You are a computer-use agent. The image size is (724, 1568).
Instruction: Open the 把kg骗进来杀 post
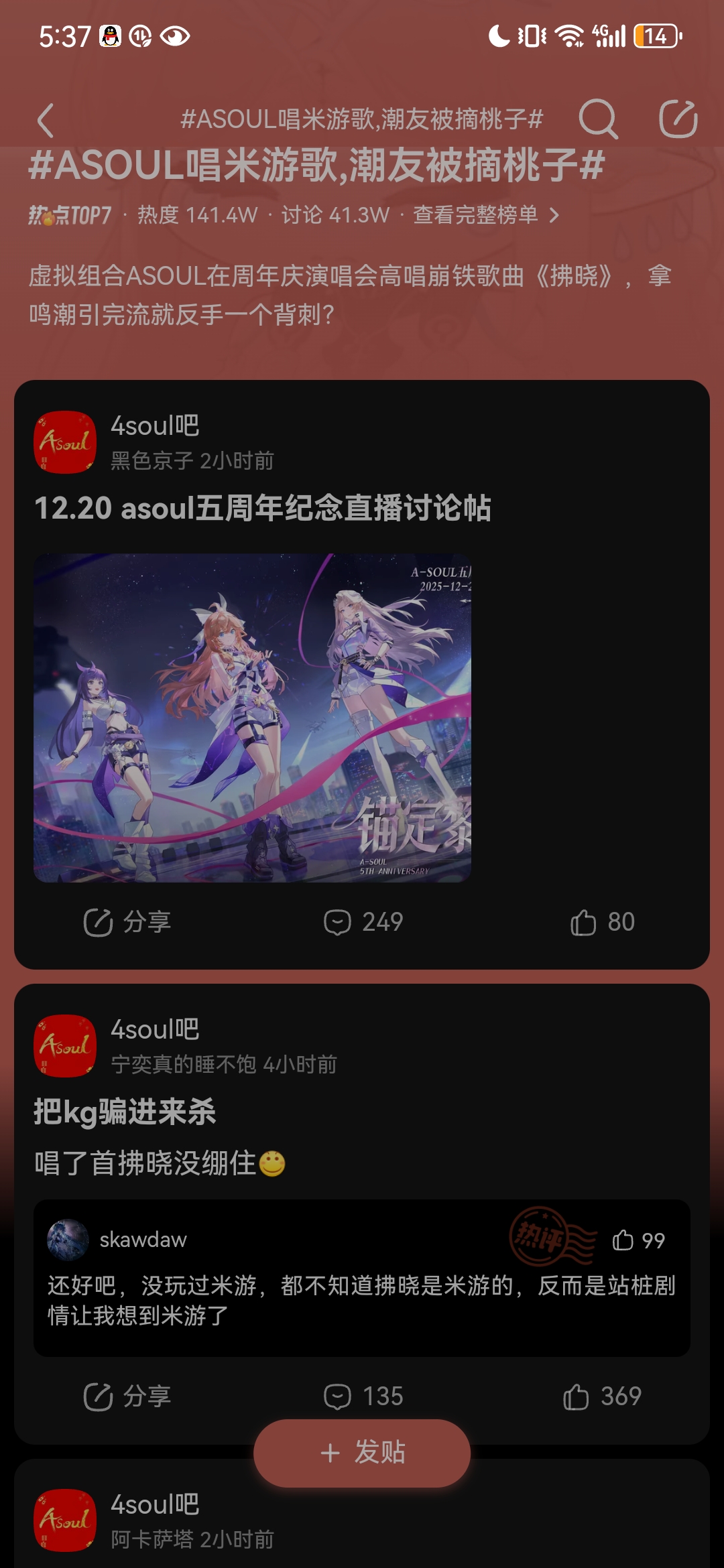pyautogui.click(x=125, y=1112)
